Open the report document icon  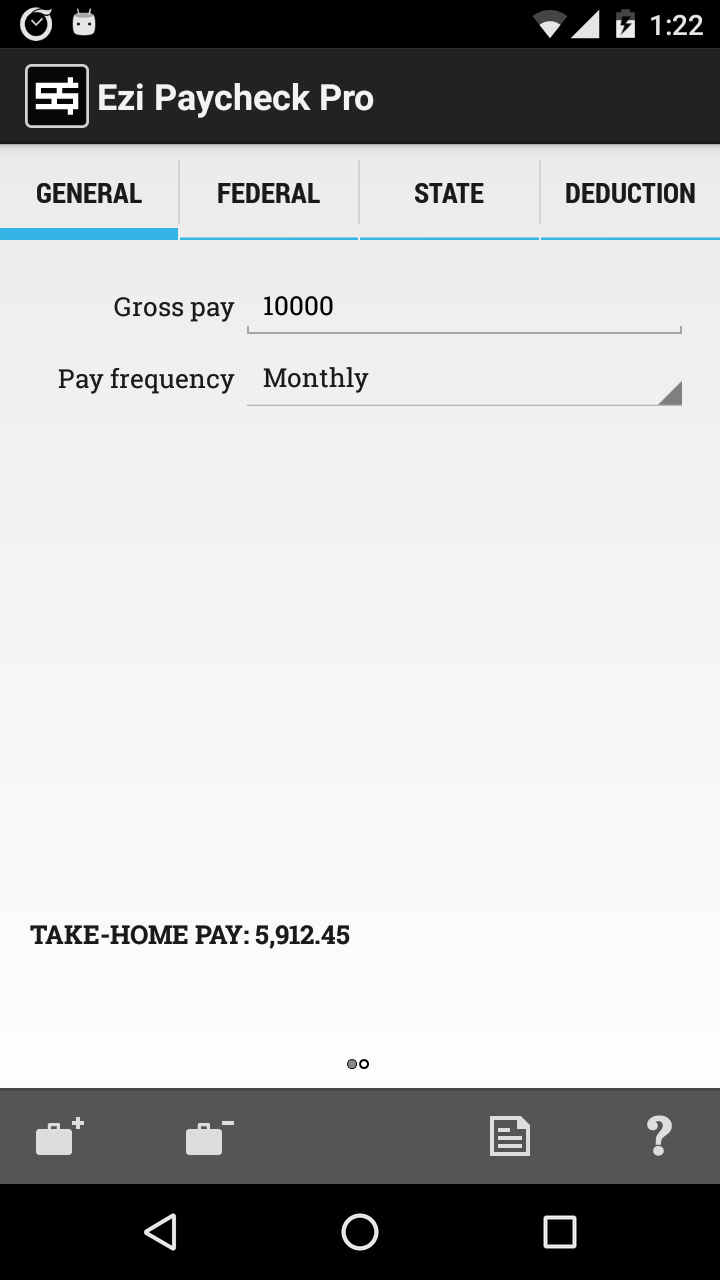click(x=509, y=1136)
